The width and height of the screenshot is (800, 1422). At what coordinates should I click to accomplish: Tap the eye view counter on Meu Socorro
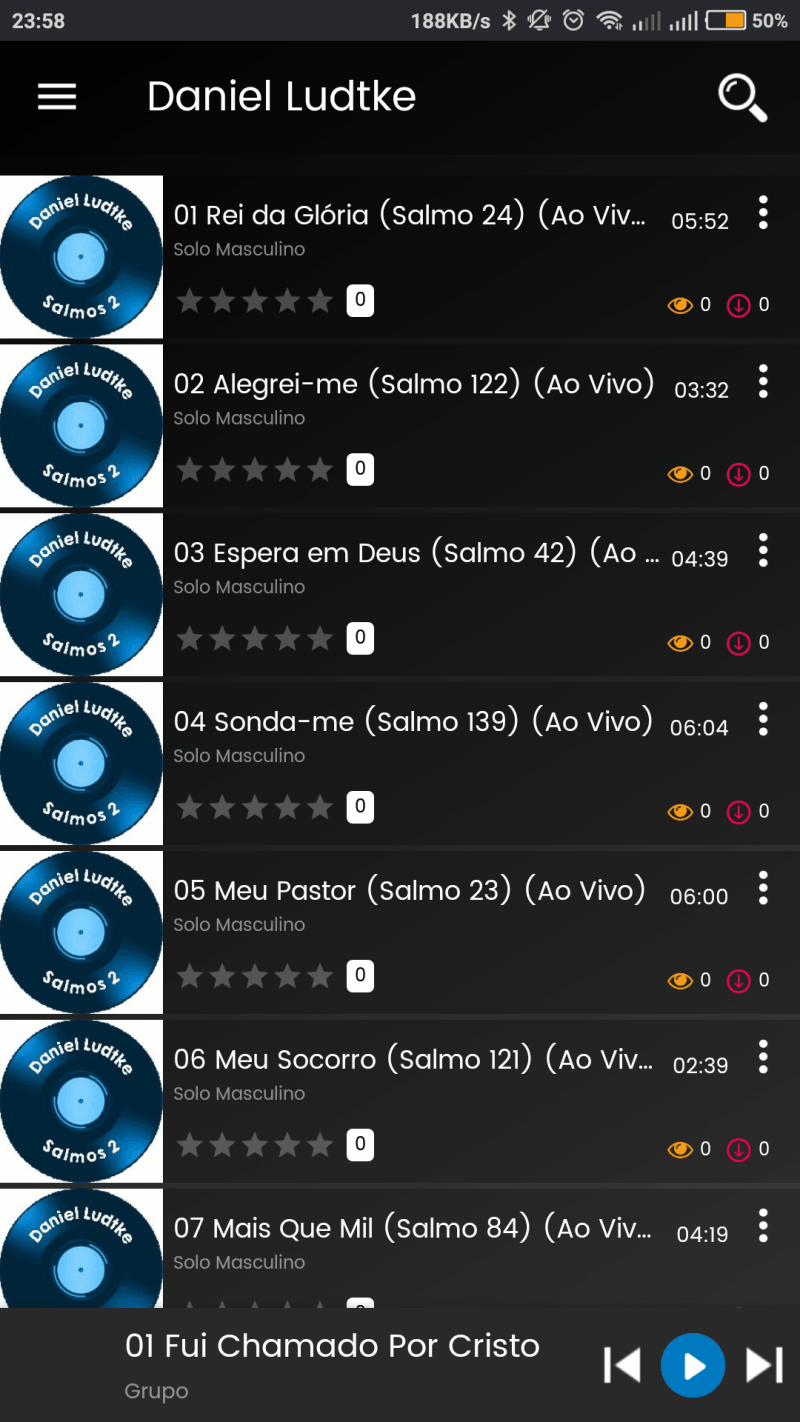681,1149
